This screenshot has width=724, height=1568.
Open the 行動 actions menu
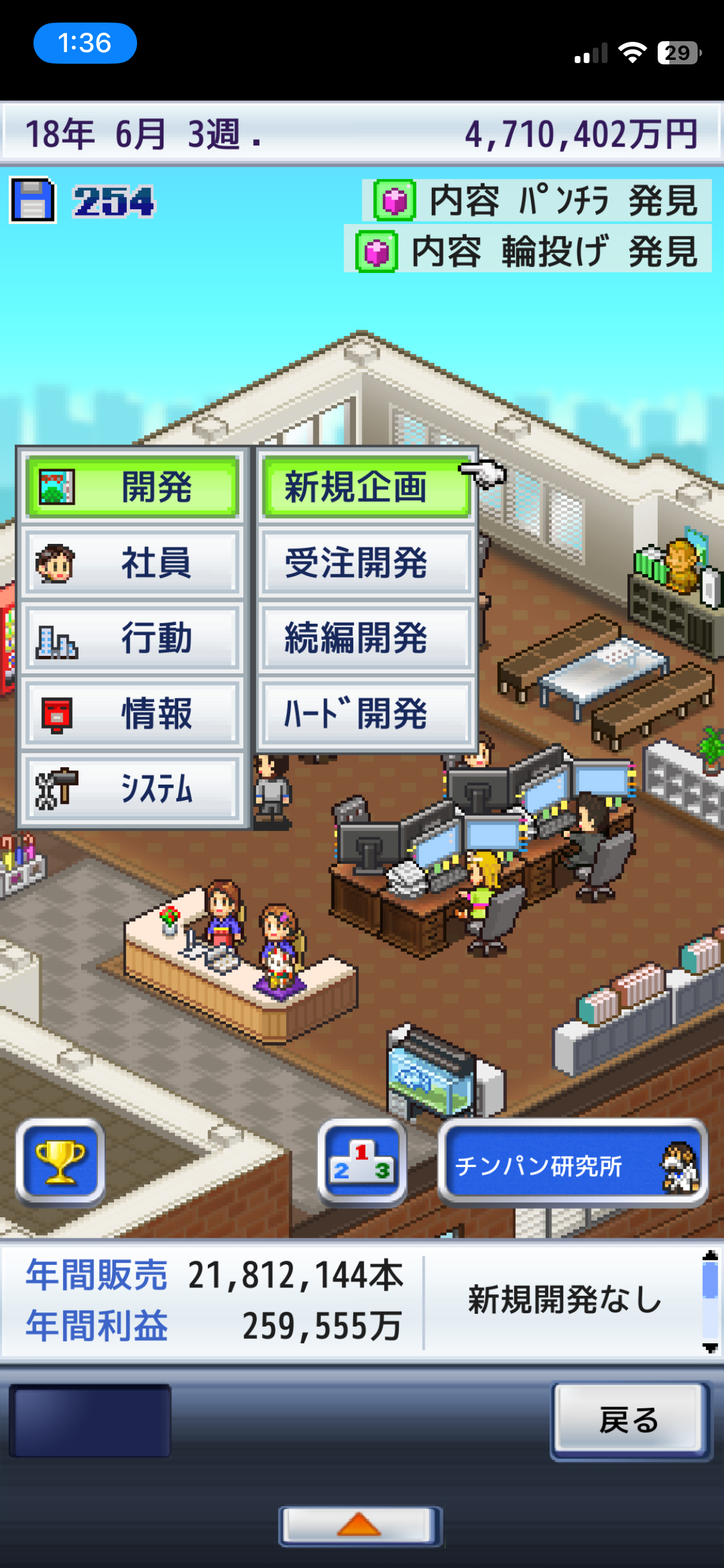133,639
